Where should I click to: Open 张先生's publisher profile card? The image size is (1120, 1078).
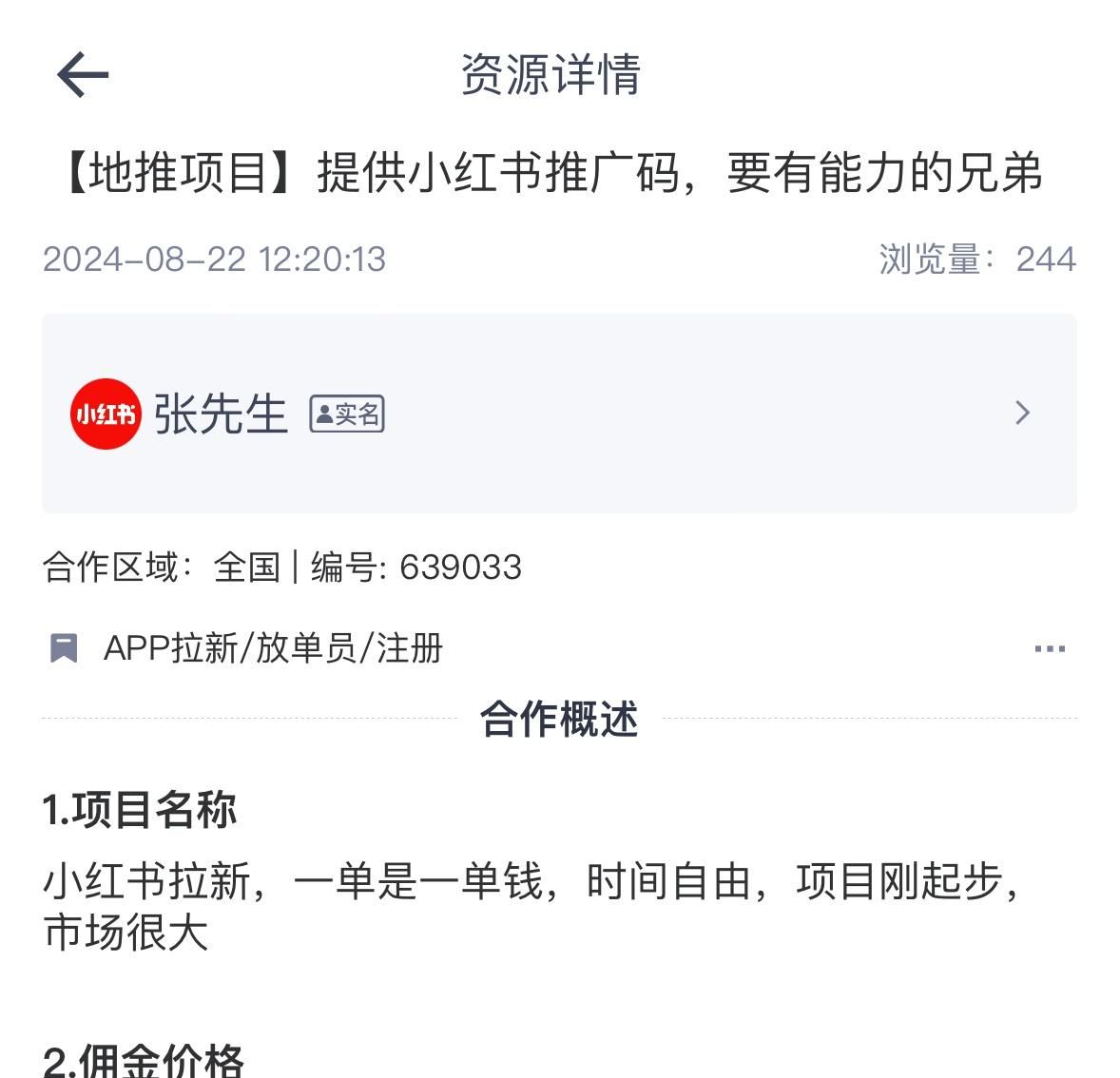tap(559, 414)
